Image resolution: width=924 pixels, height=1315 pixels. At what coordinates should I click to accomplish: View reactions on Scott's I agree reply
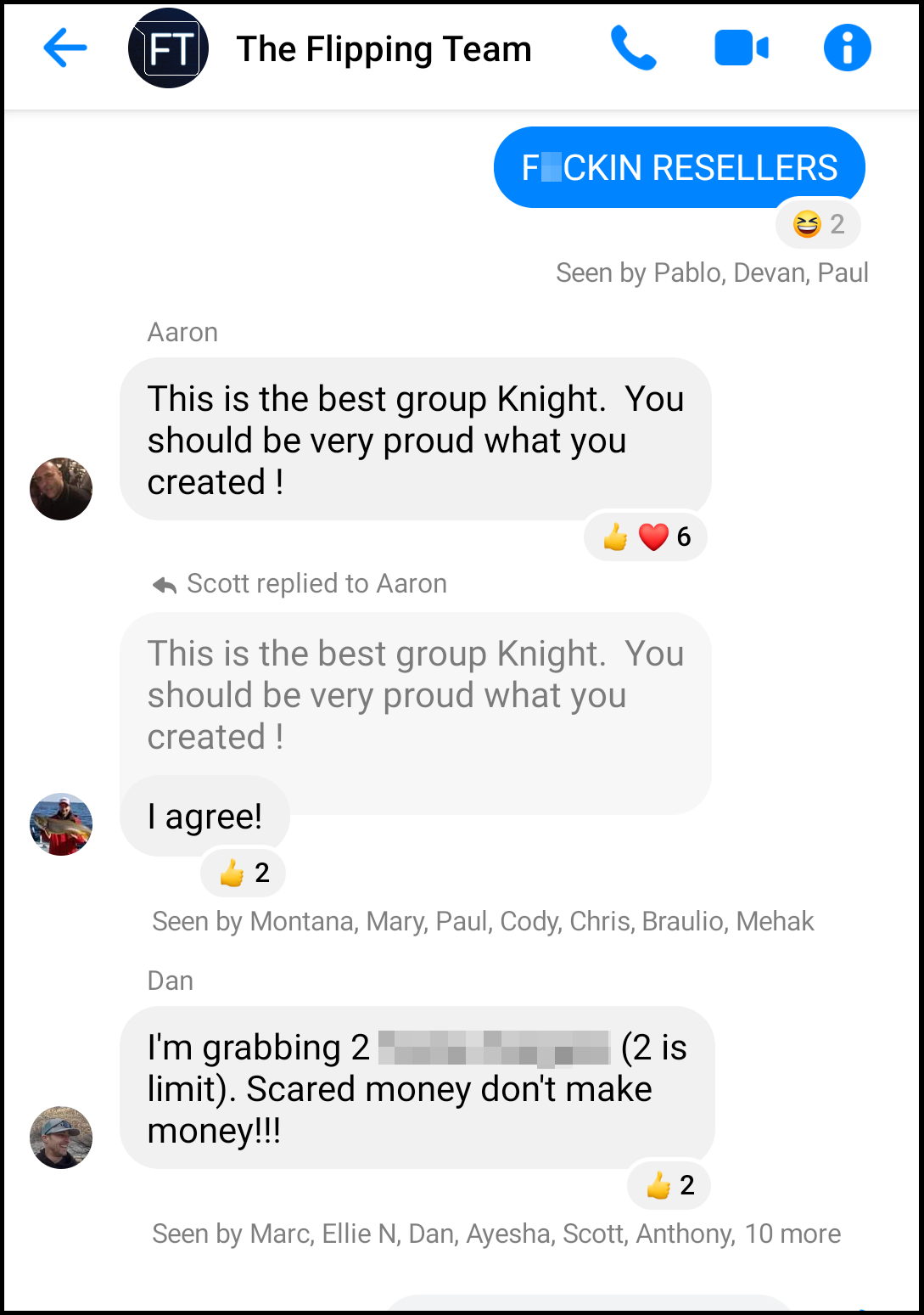pyautogui.click(x=244, y=873)
